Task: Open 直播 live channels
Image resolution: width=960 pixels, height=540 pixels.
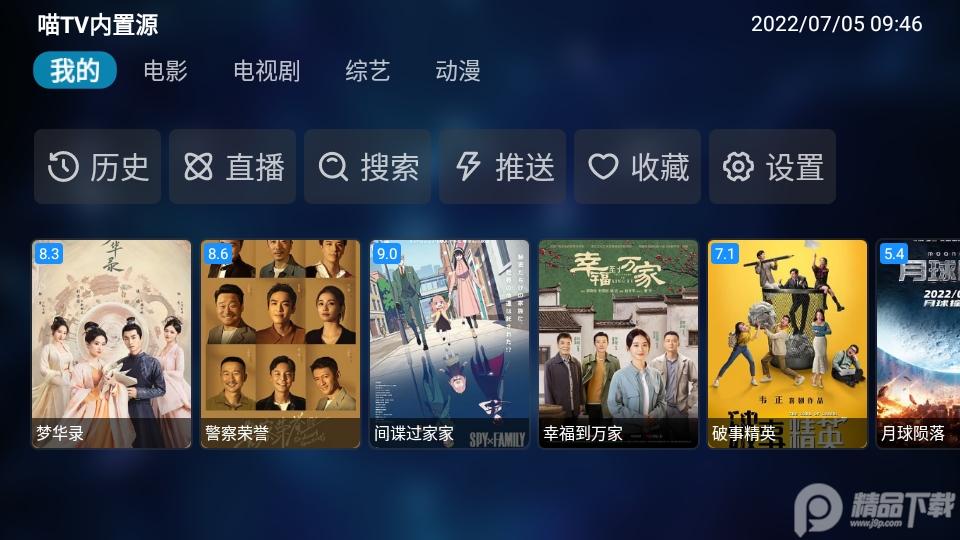Action: (233, 167)
